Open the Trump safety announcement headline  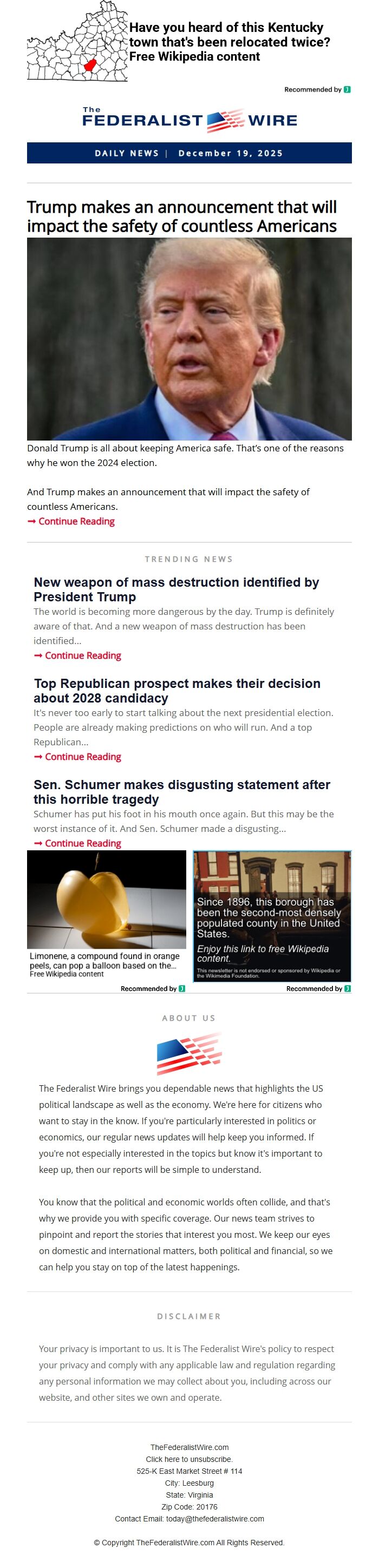(181, 216)
